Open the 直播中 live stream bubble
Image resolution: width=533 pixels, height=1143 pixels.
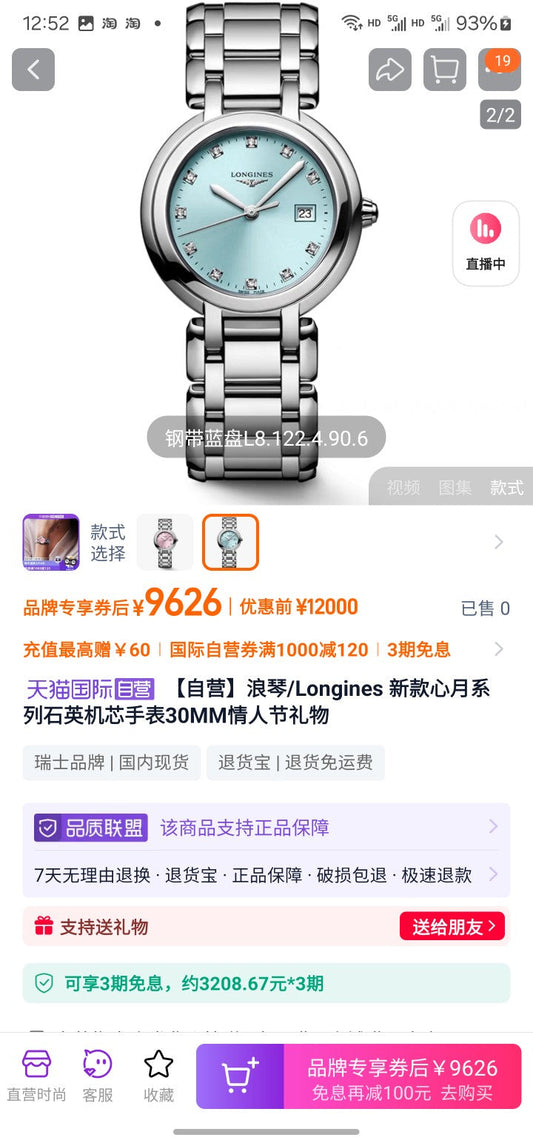[x=486, y=243]
